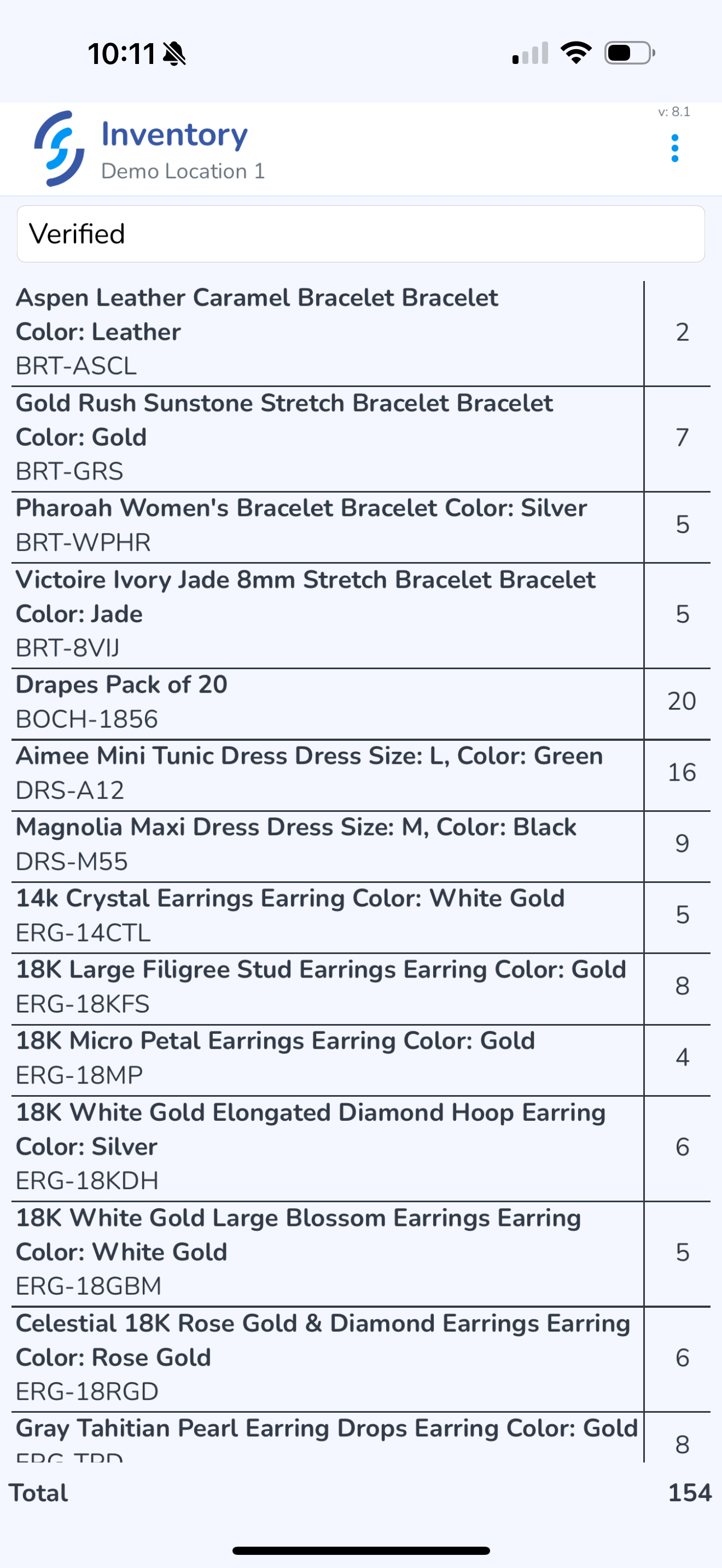Tap 18K White Gold Elongated Diamond Hoop
722x1568 pixels.
361,1148
